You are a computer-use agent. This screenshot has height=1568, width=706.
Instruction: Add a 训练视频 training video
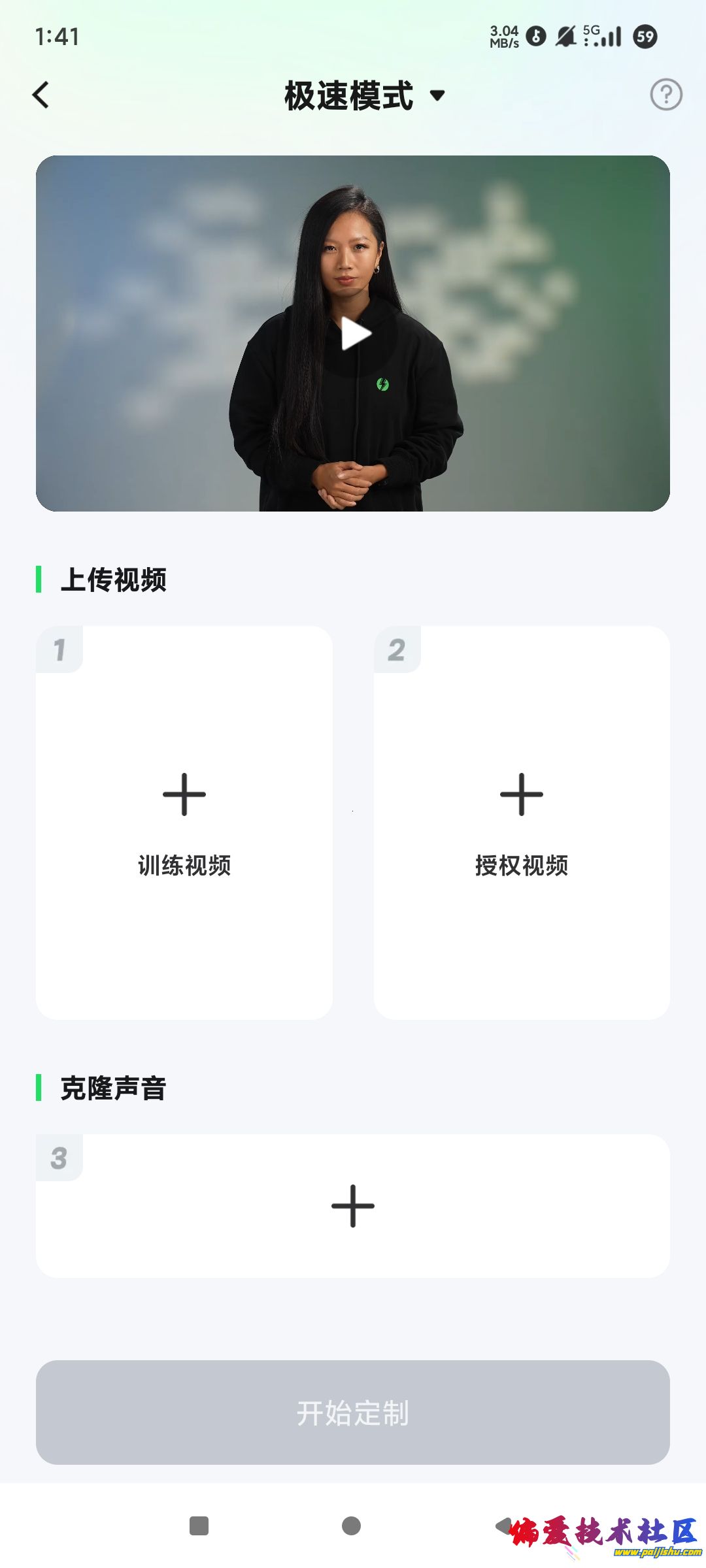(184, 822)
